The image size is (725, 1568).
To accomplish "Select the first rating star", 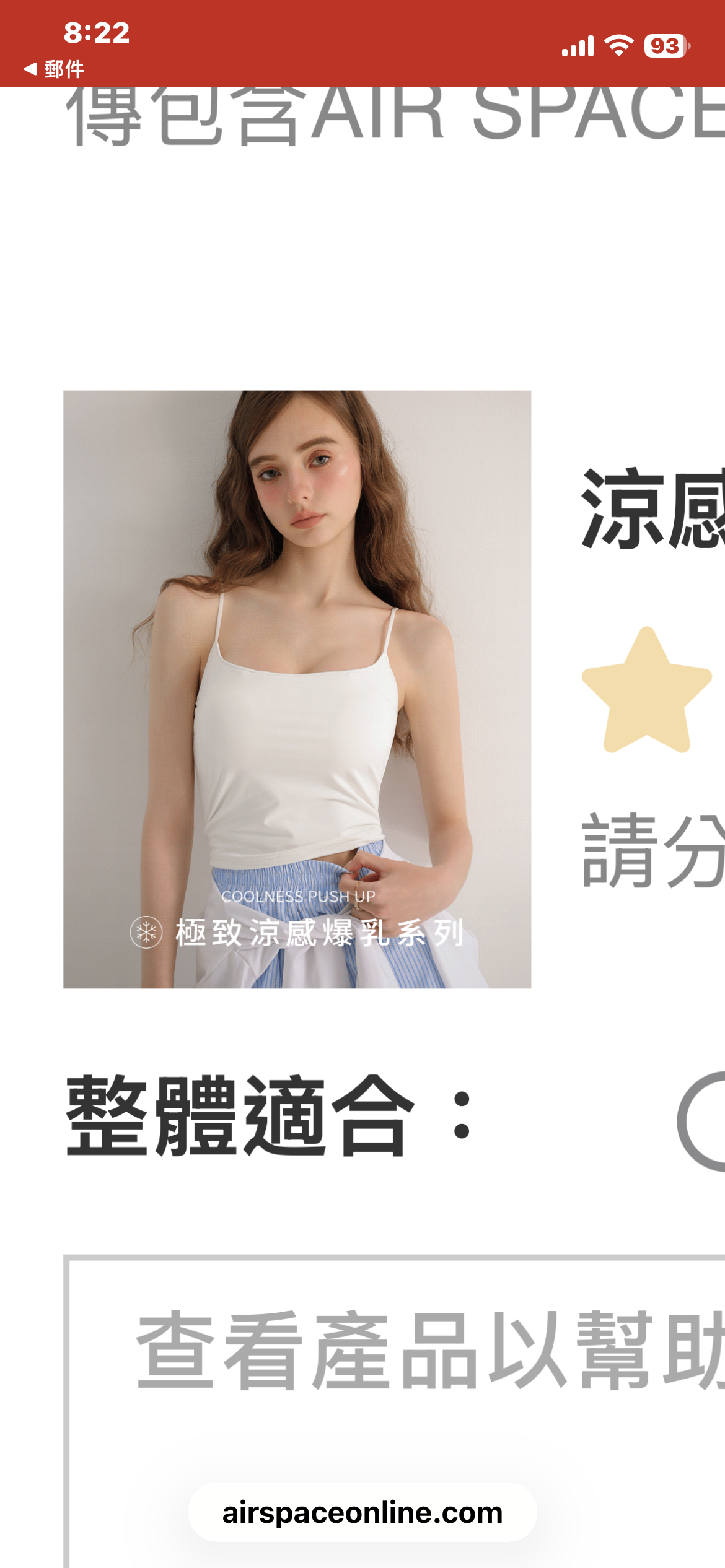I will (646, 692).
